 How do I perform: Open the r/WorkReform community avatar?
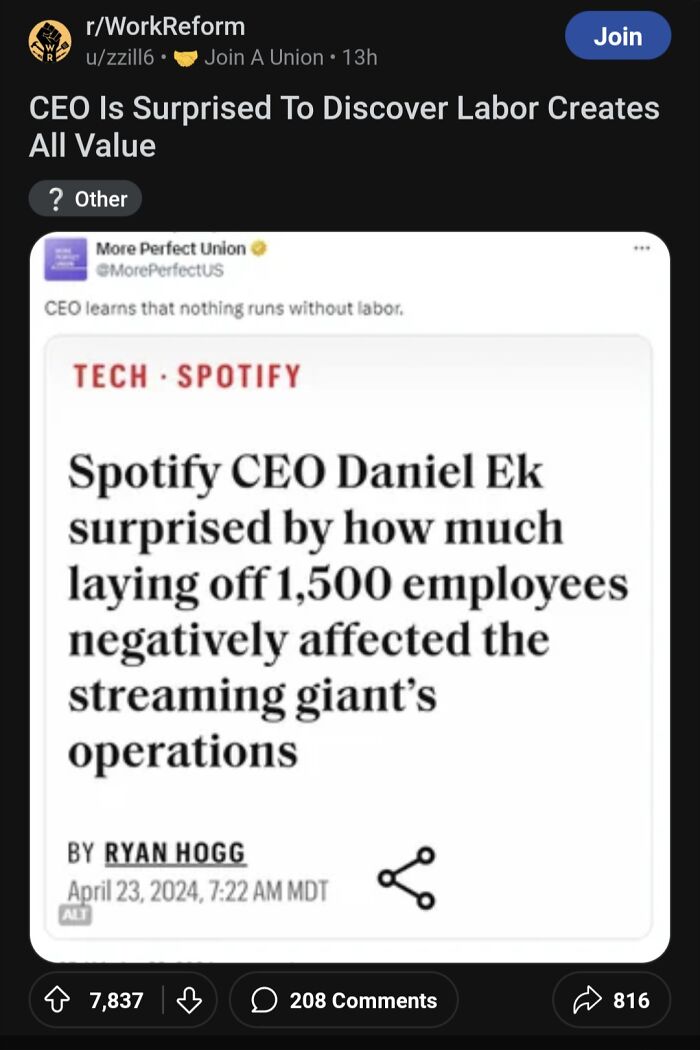49,41
